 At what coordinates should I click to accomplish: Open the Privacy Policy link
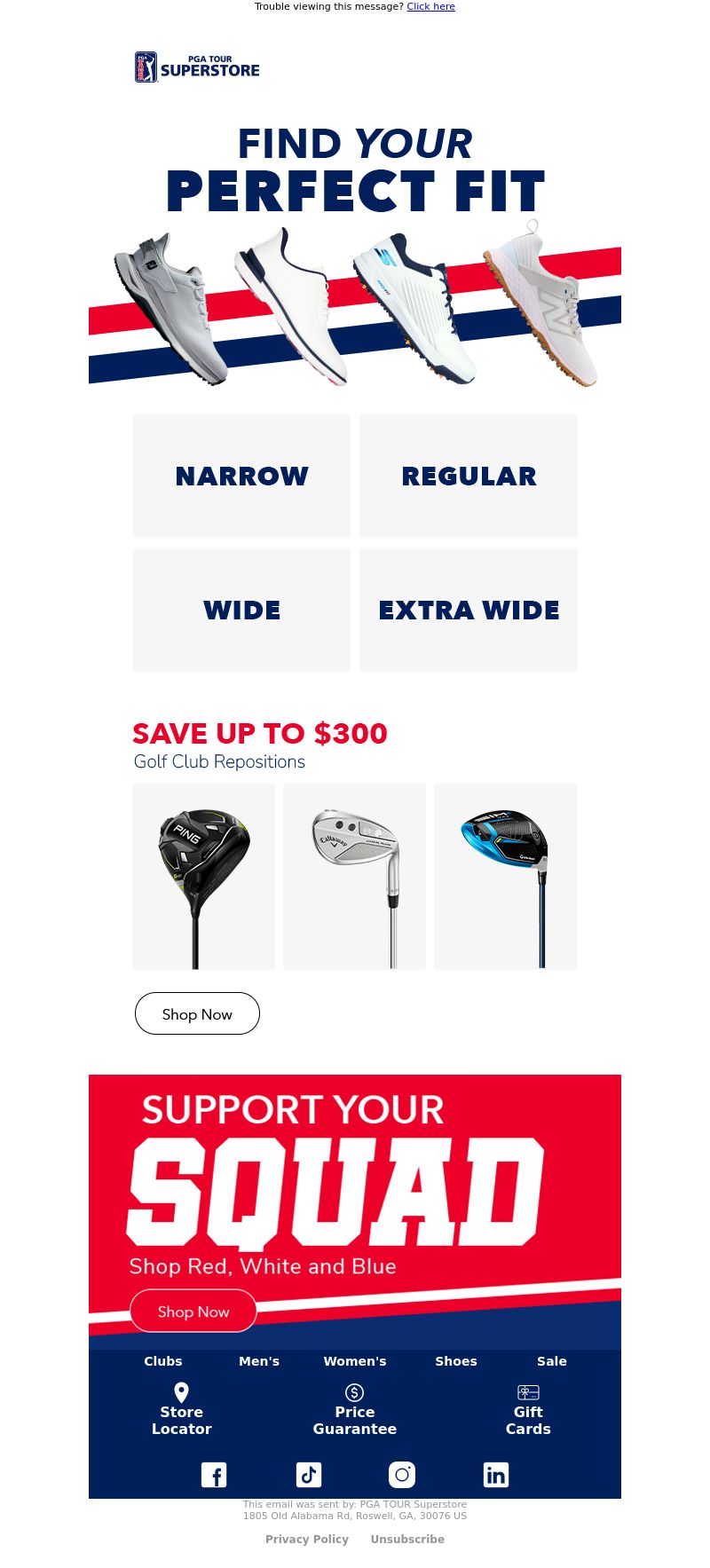tap(307, 1540)
